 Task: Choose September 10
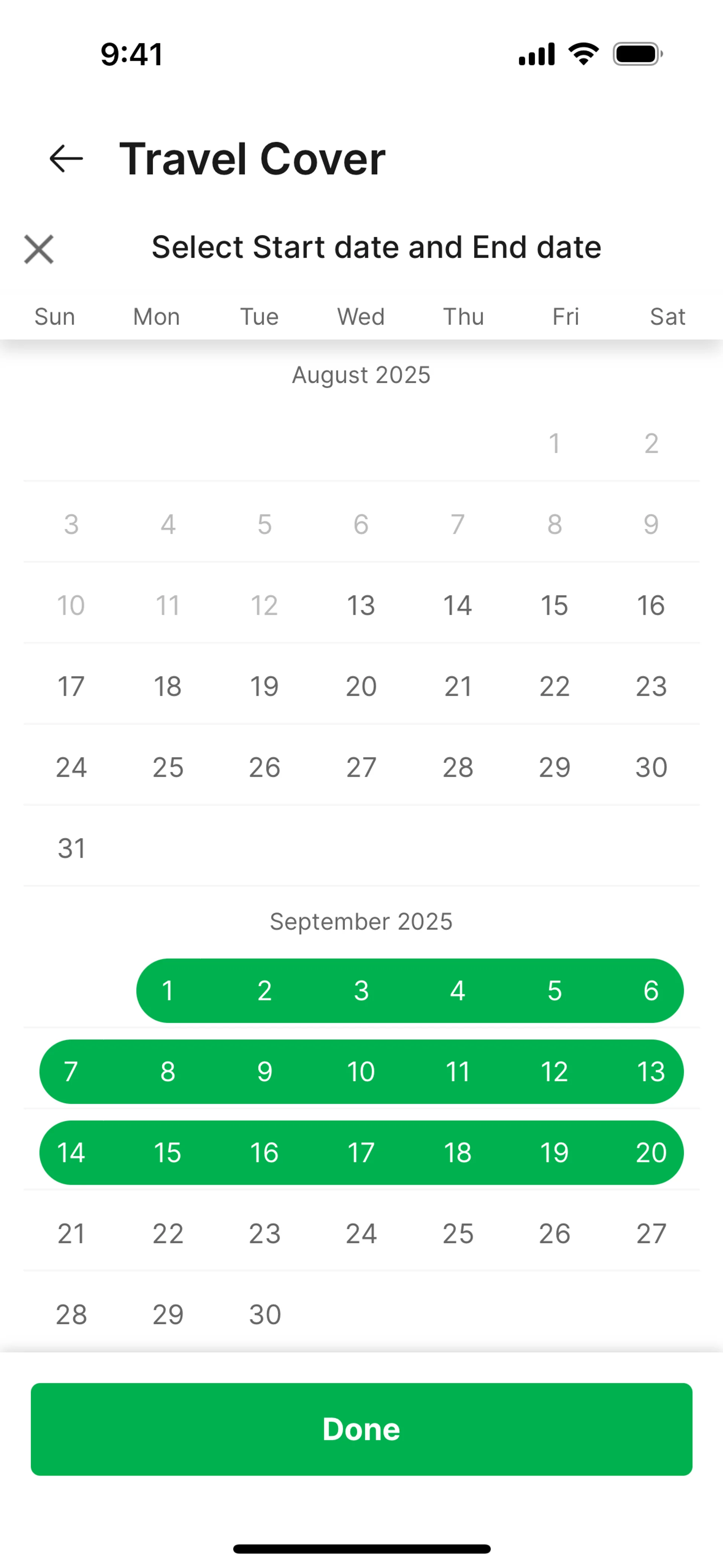tap(361, 1071)
